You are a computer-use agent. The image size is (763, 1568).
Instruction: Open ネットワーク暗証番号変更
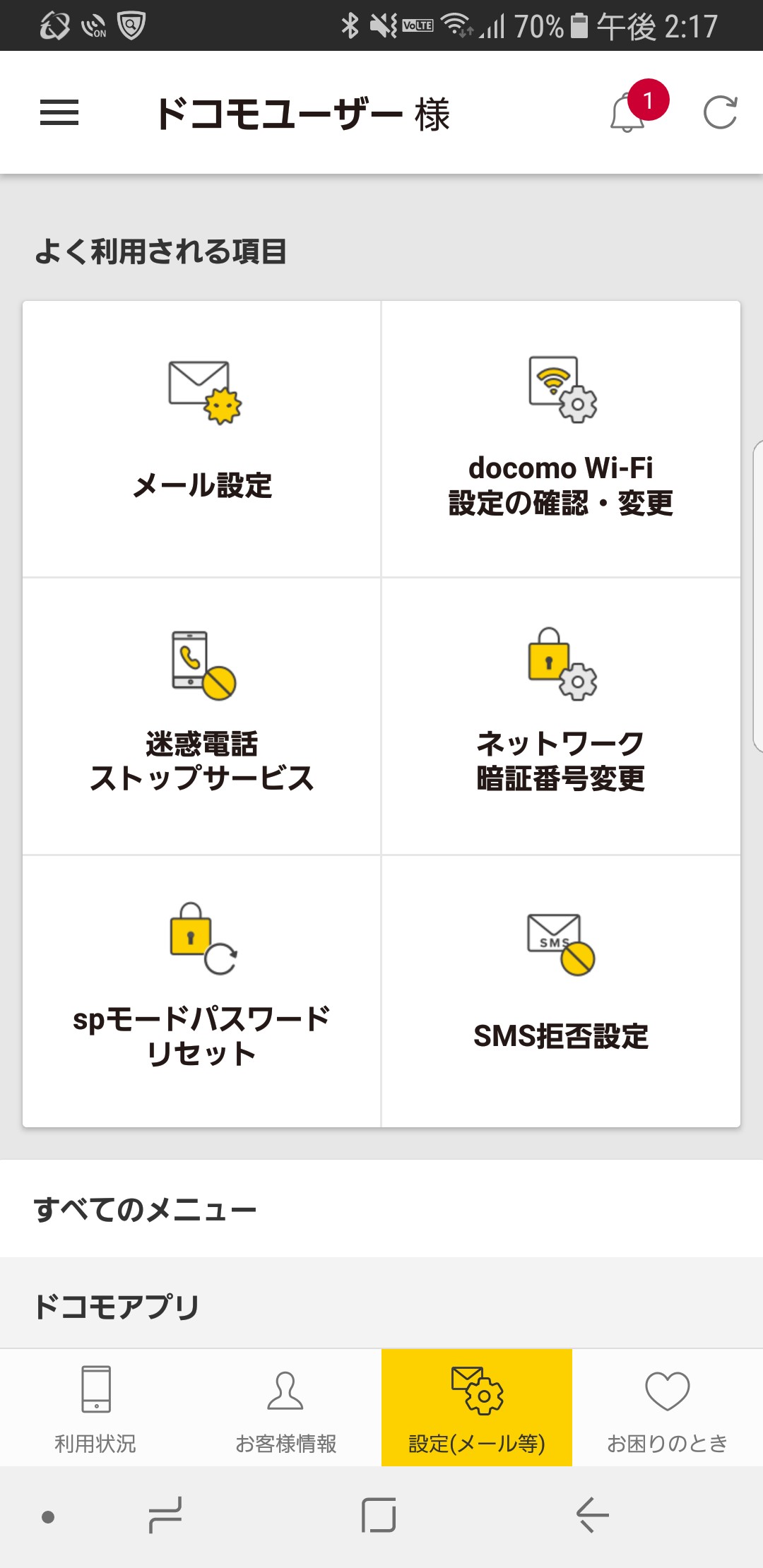[561, 715]
